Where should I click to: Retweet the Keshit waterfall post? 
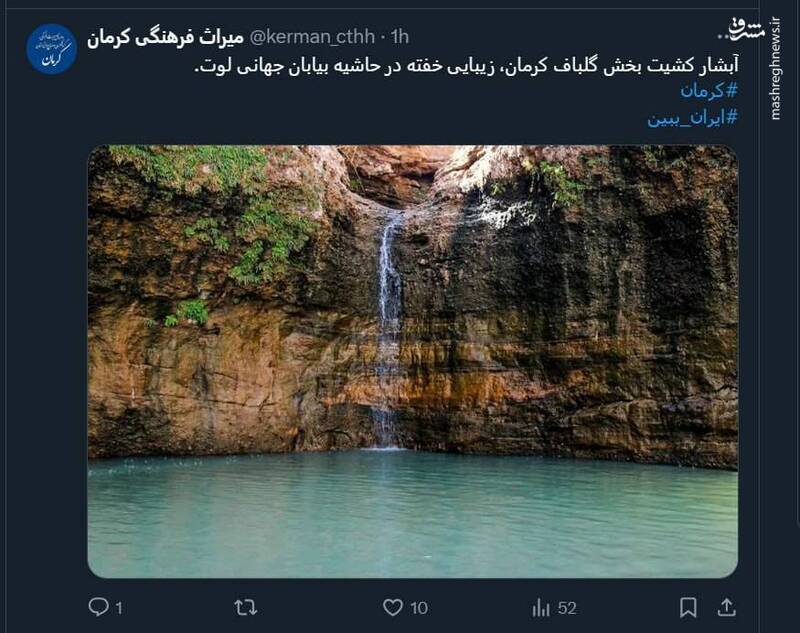(x=245, y=607)
